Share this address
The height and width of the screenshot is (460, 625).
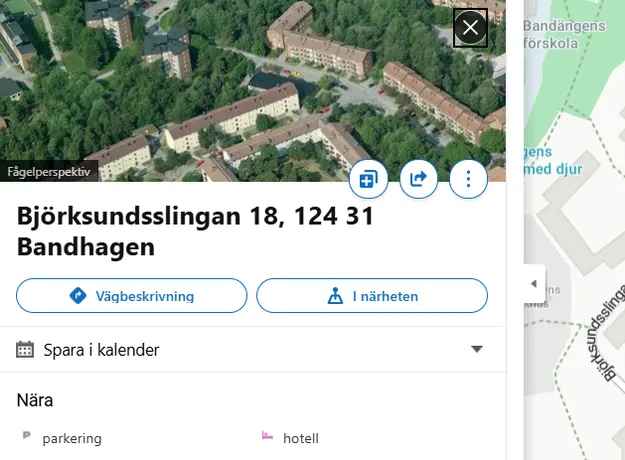point(418,179)
